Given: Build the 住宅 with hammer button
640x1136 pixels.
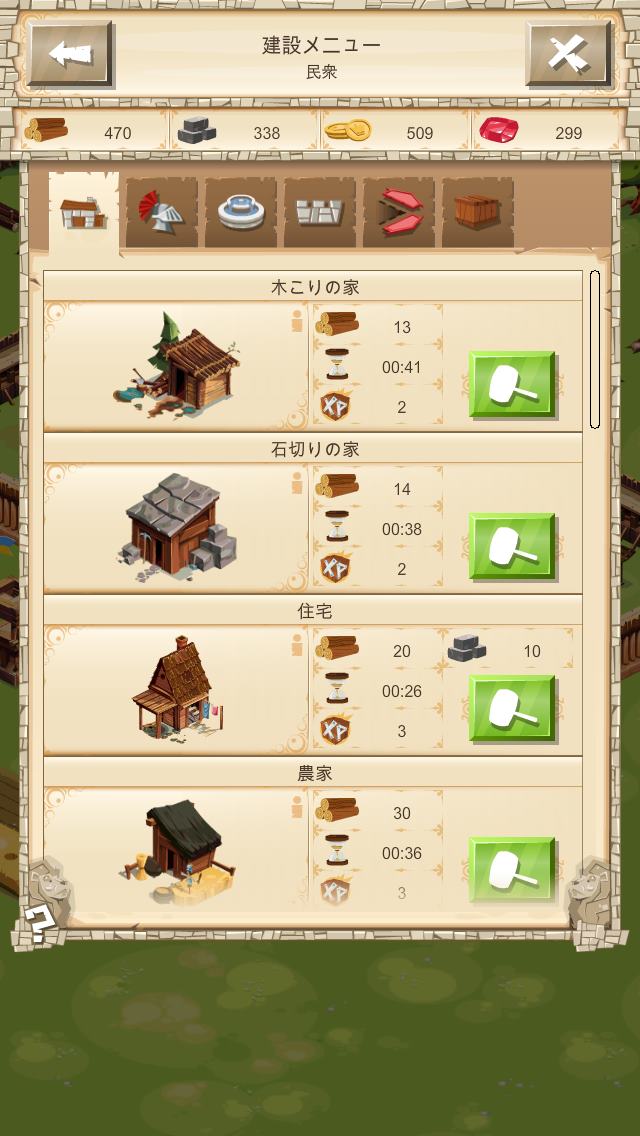Looking at the screenshot, I should tap(512, 708).
